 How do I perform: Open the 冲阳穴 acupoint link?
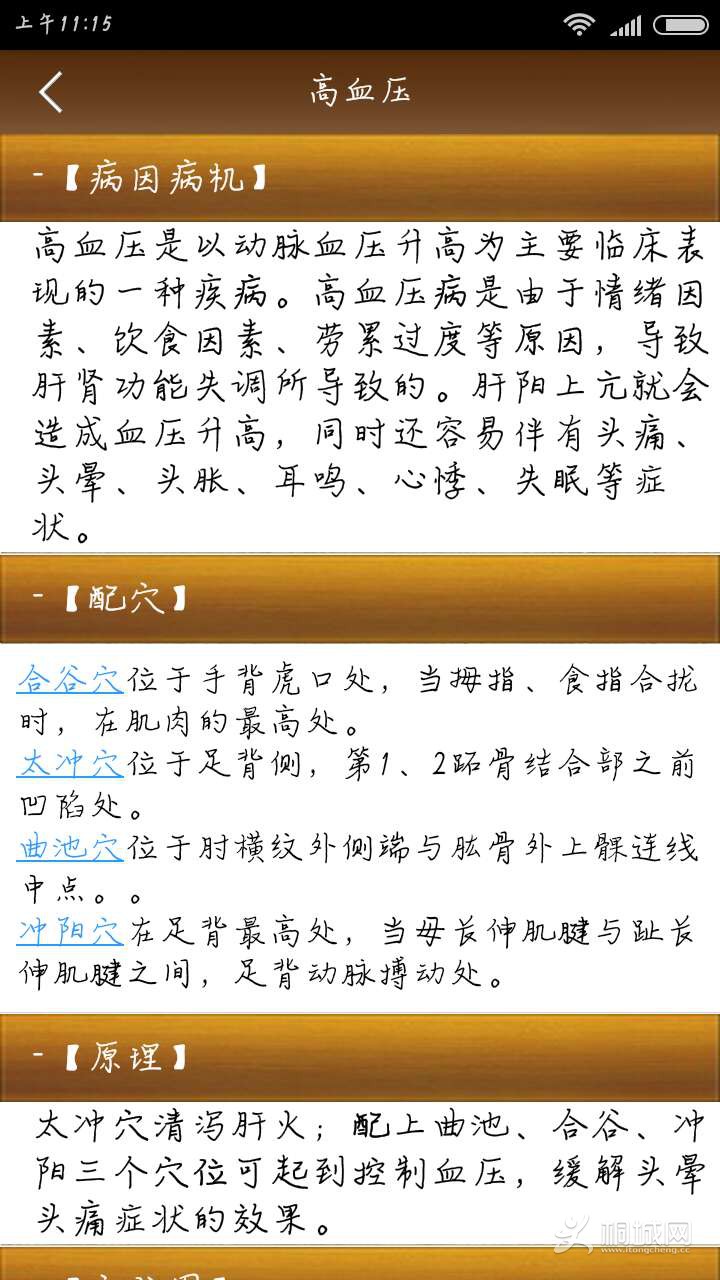[70, 932]
